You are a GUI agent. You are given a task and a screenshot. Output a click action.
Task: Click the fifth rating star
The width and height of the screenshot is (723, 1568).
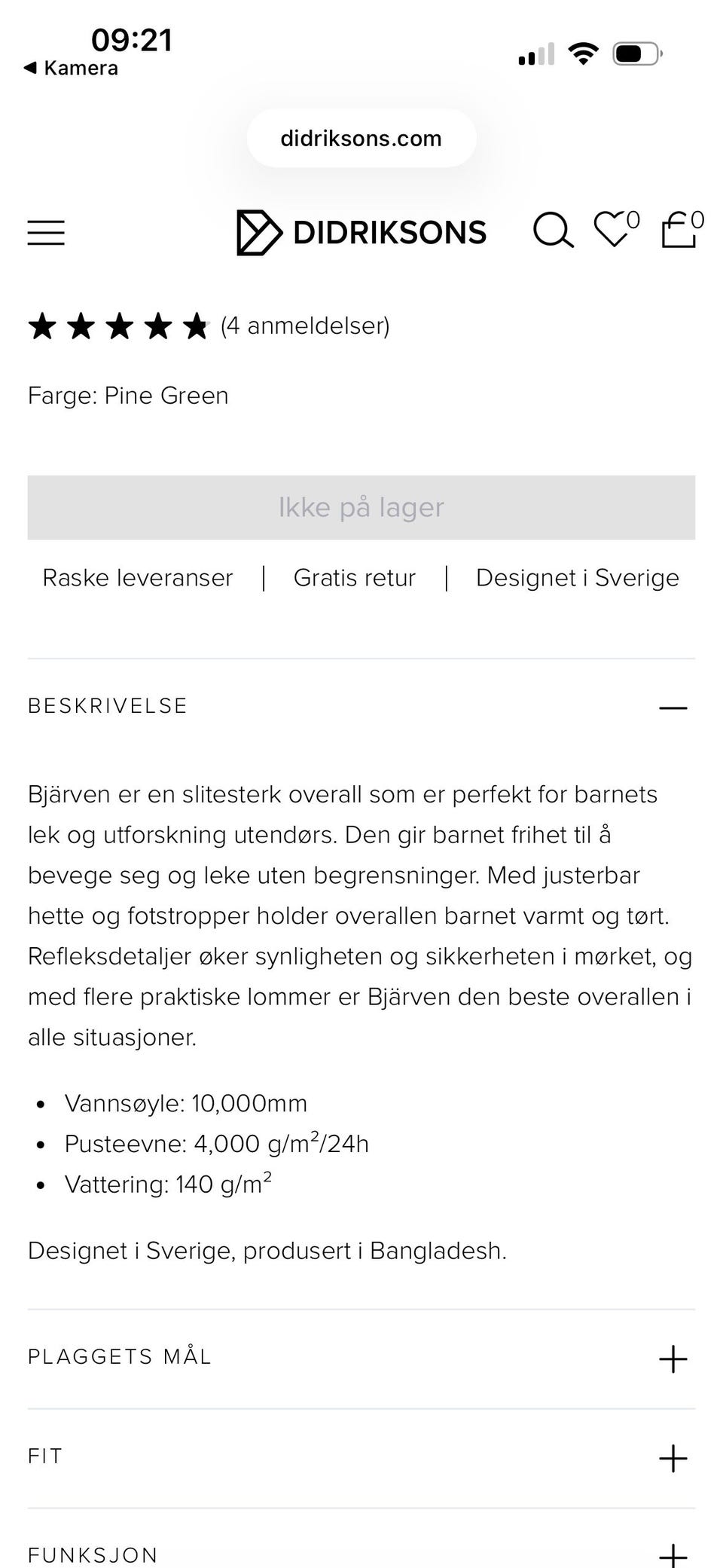pos(197,326)
